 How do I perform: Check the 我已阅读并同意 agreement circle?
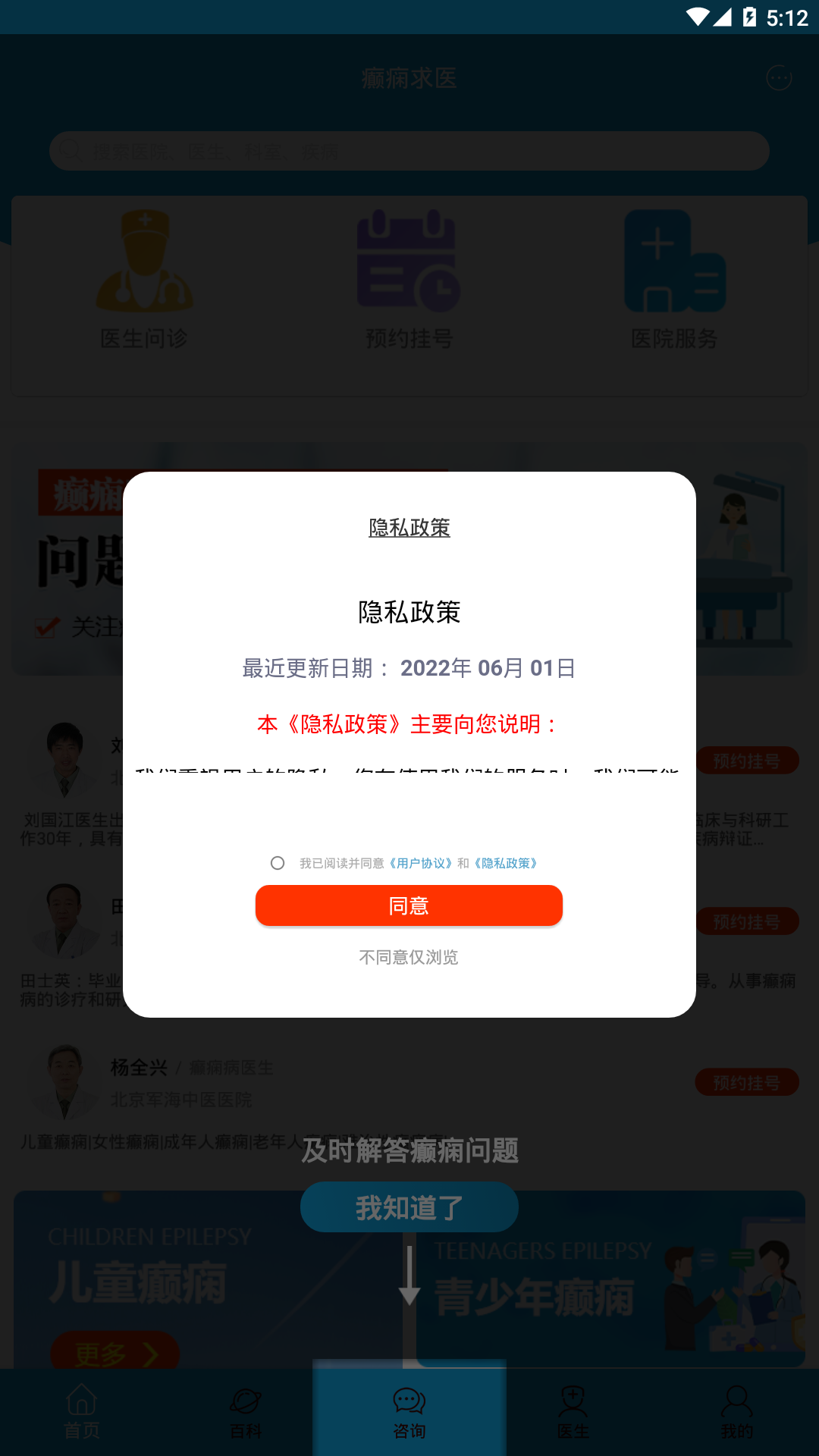(x=278, y=863)
